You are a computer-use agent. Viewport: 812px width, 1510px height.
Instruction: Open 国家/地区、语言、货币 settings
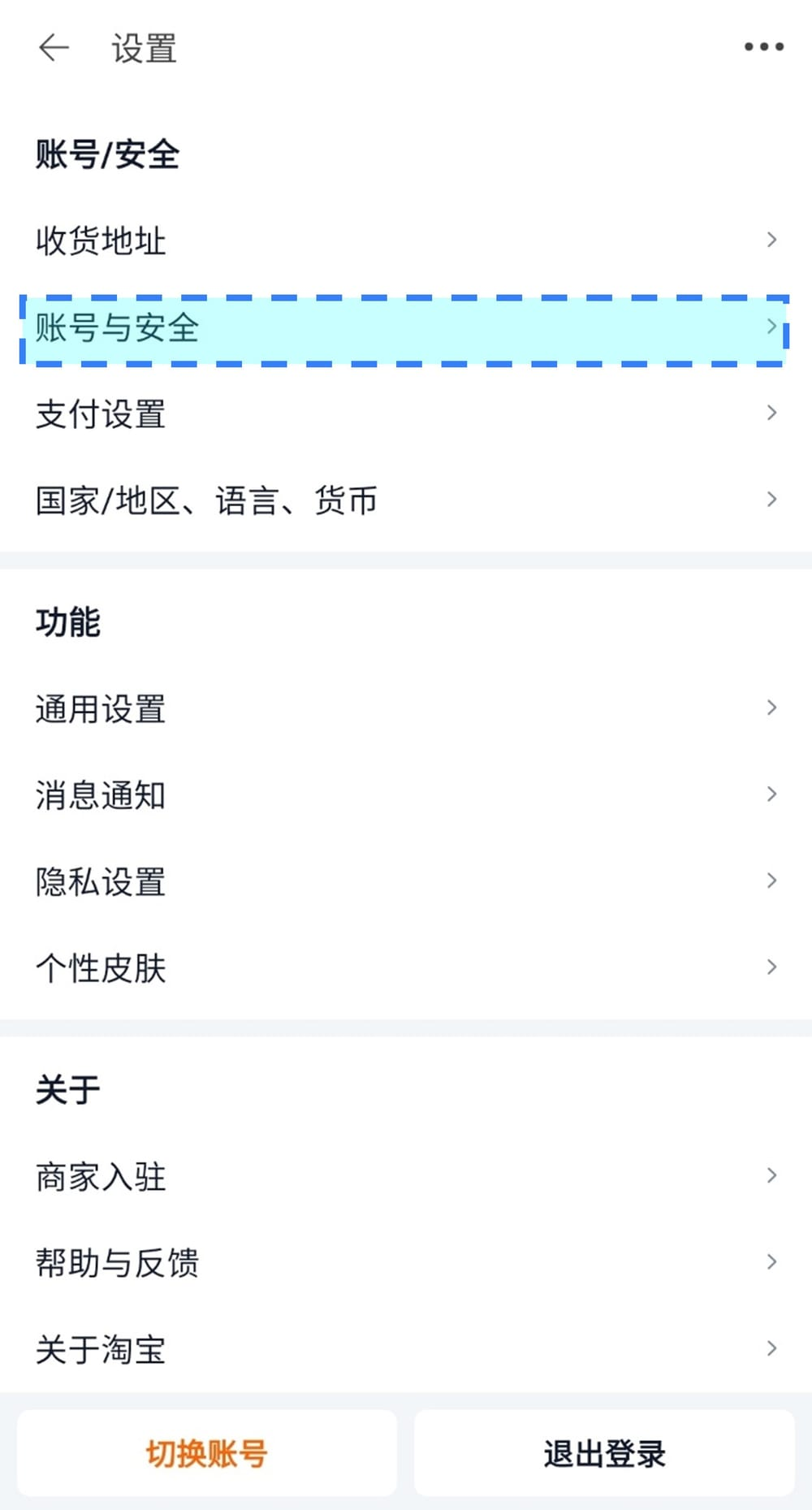[406, 500]
